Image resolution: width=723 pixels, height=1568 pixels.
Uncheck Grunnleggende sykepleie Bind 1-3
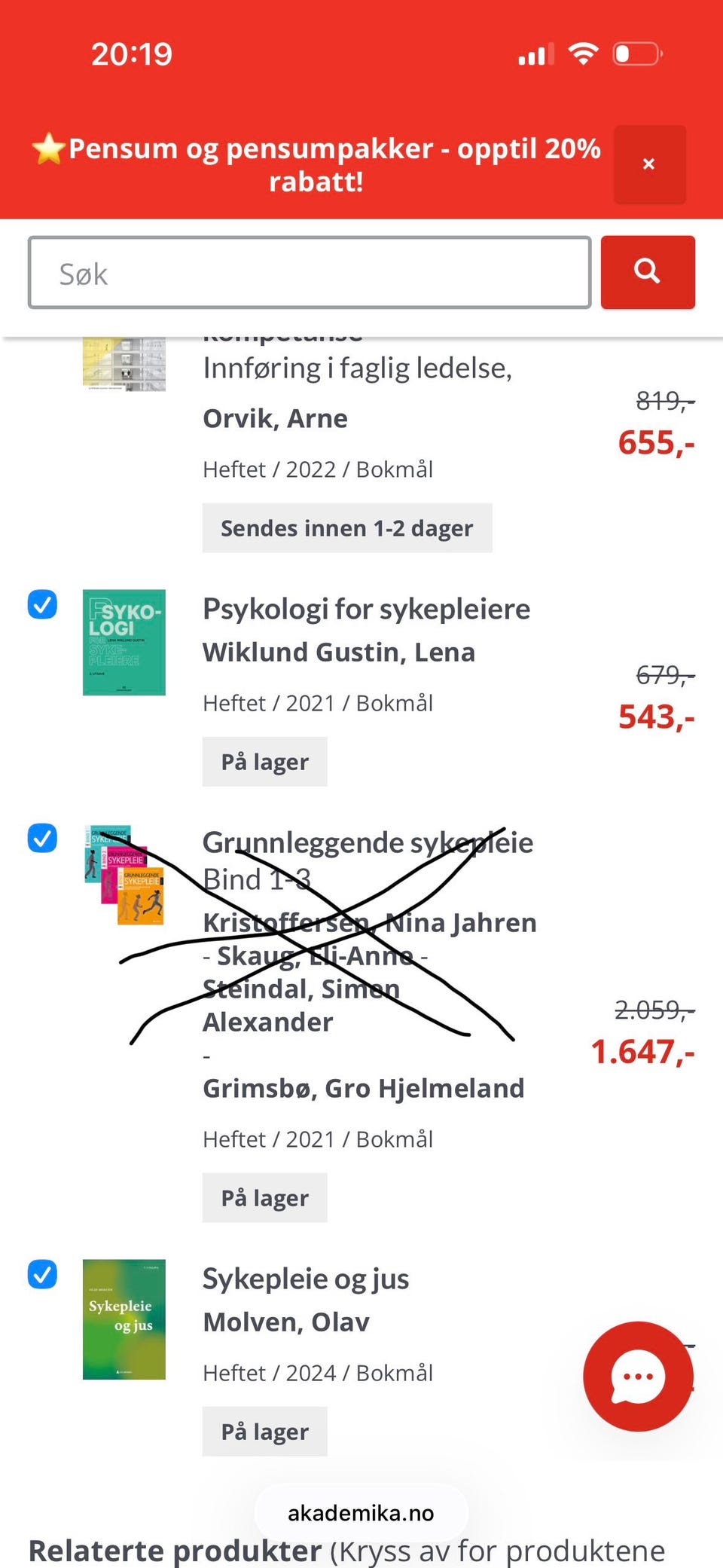43,839
